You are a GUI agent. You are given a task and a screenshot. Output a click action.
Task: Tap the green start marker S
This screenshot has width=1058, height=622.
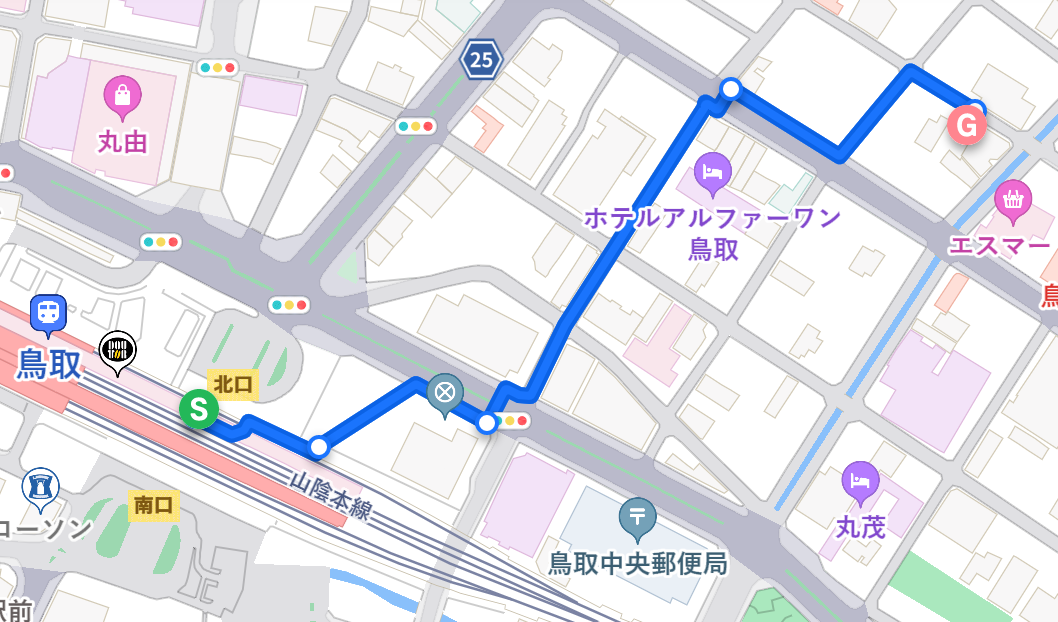coord(199,408)
